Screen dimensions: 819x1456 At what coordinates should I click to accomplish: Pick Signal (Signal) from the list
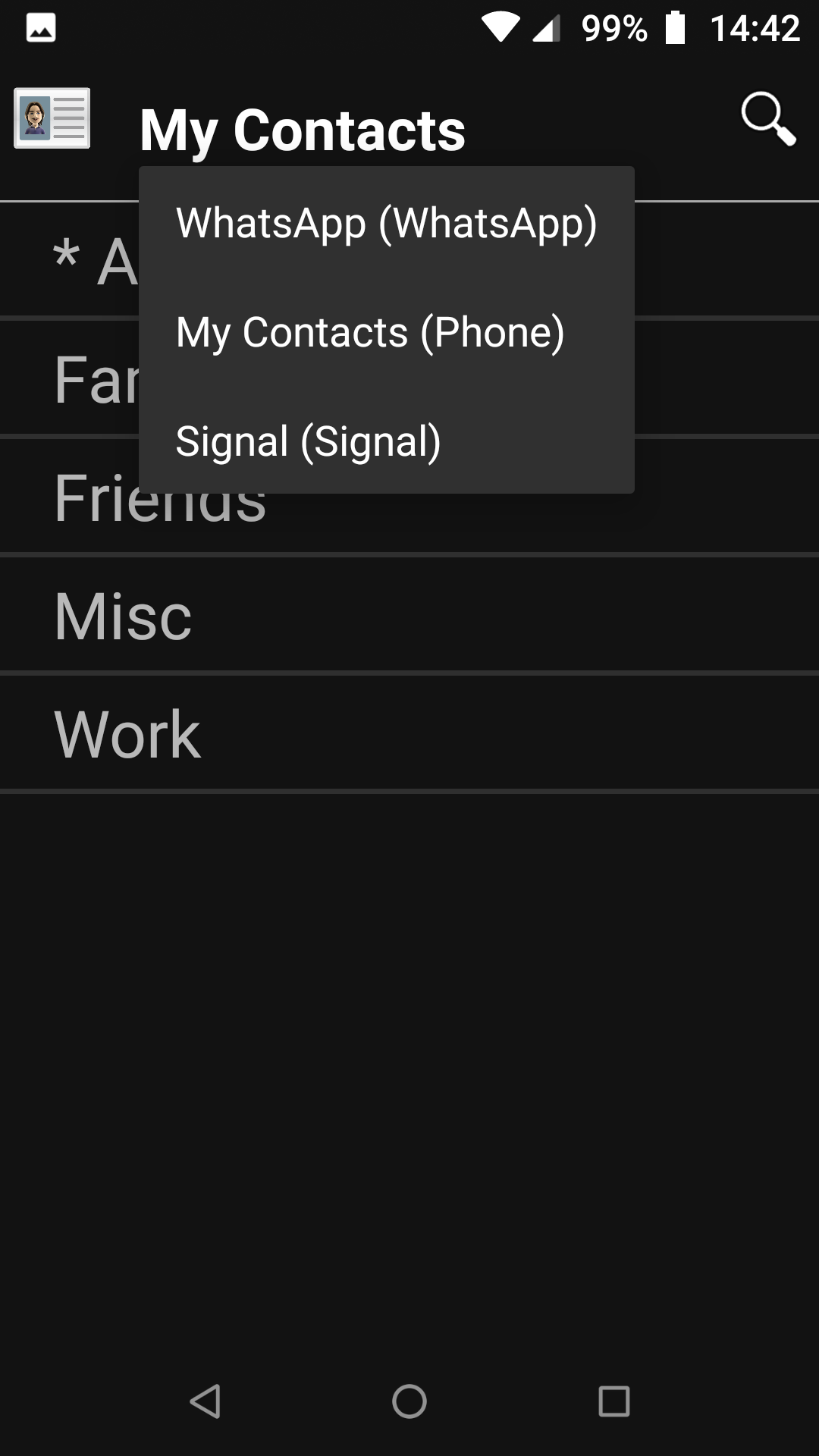point(308,442)
